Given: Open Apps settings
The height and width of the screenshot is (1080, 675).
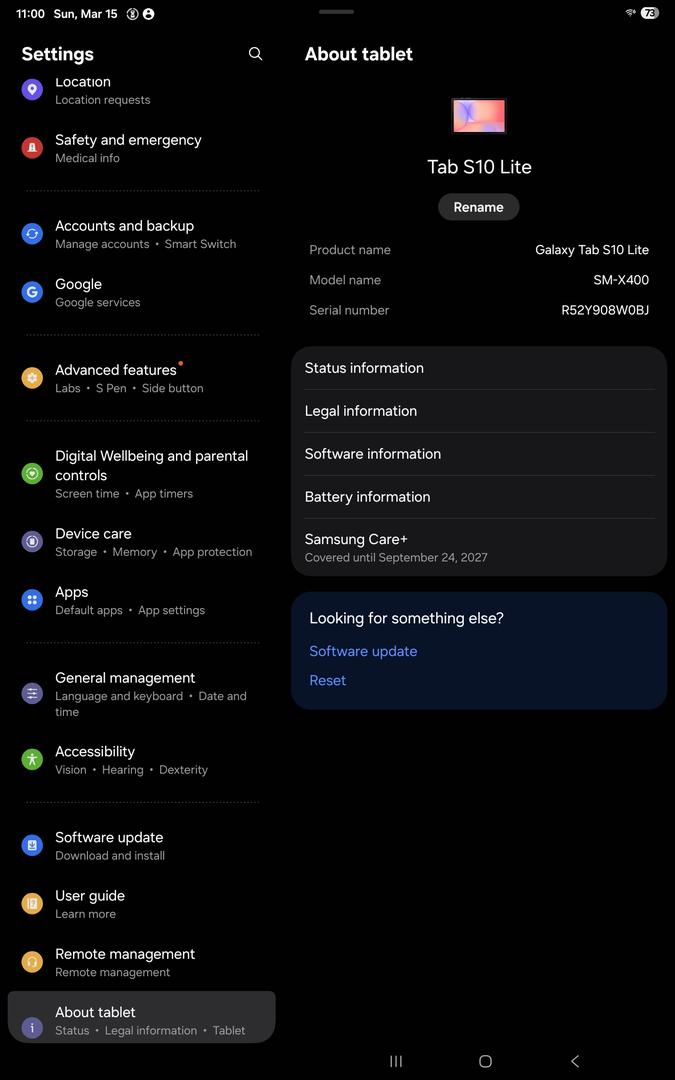Looking at the screenshot, I should tap(140, 600).
